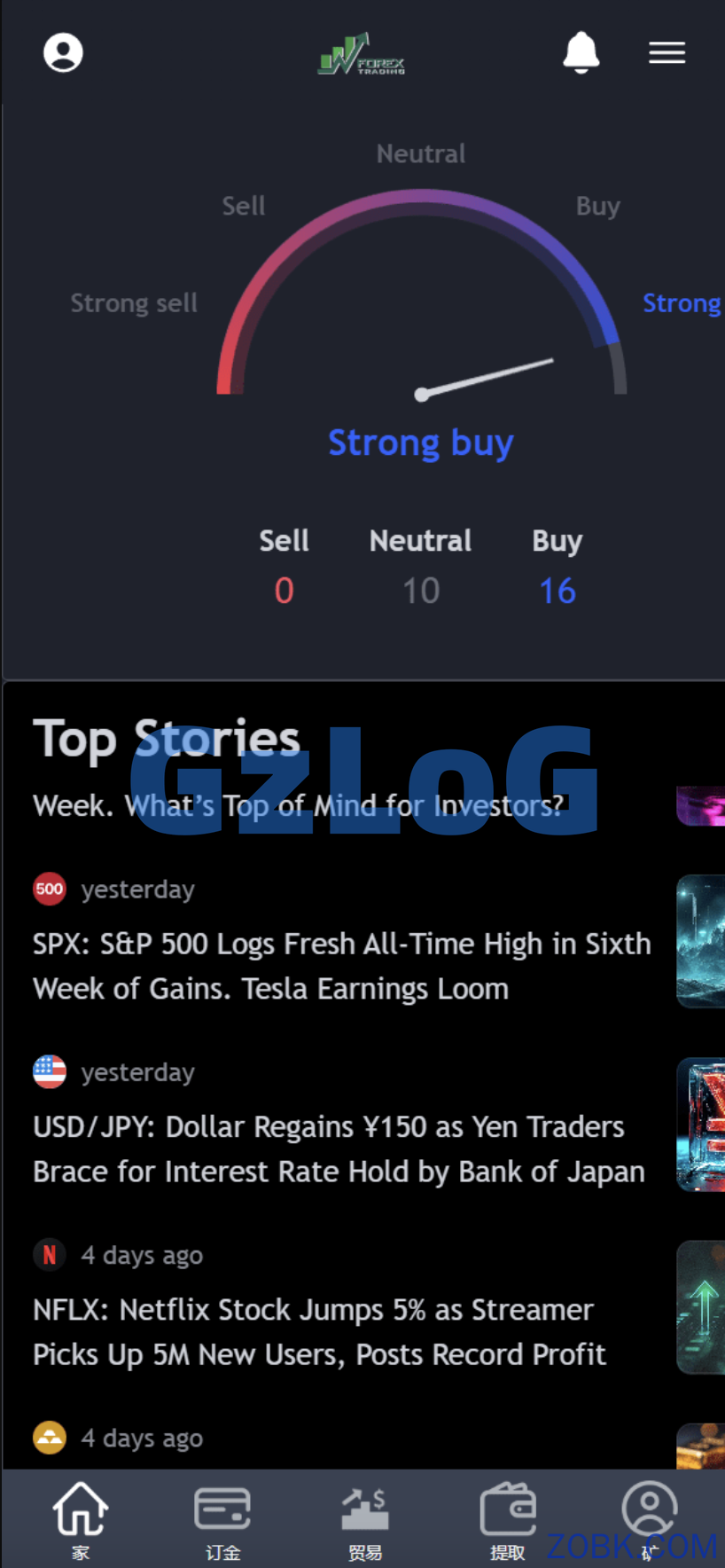Open the notifications bell
This screenshot has width=725, height=1568.
point(581,52)
